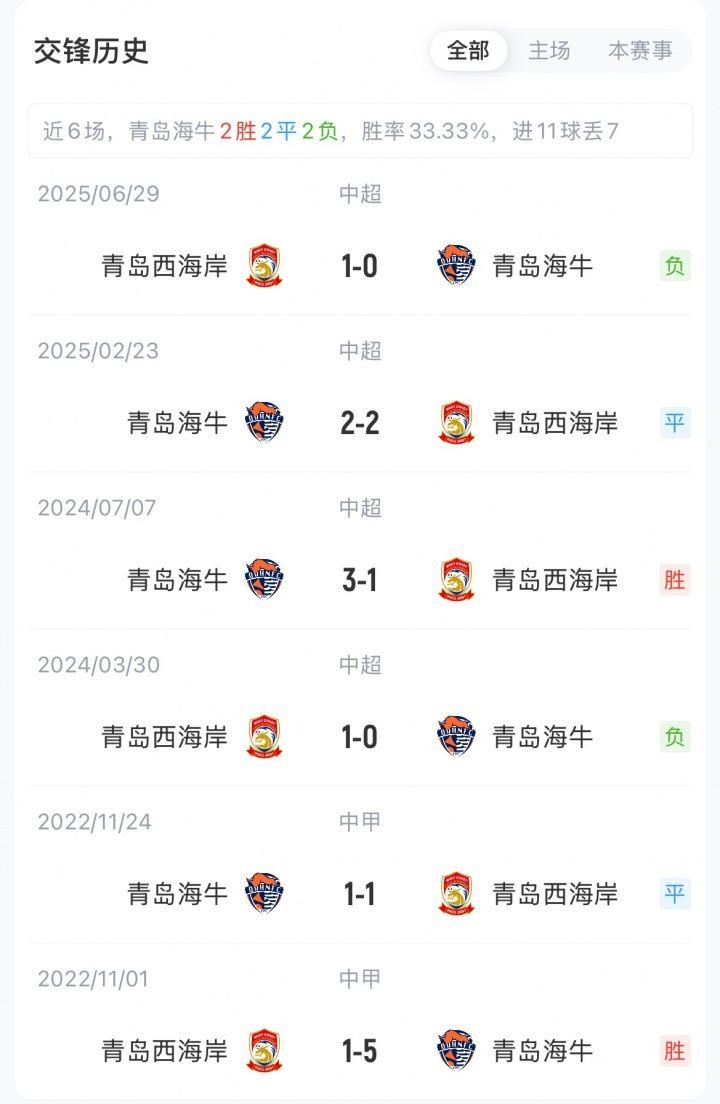Open the 2022/11/01 match with 1-5 score
720x1104 pixels.
(x=359, y=1051)
